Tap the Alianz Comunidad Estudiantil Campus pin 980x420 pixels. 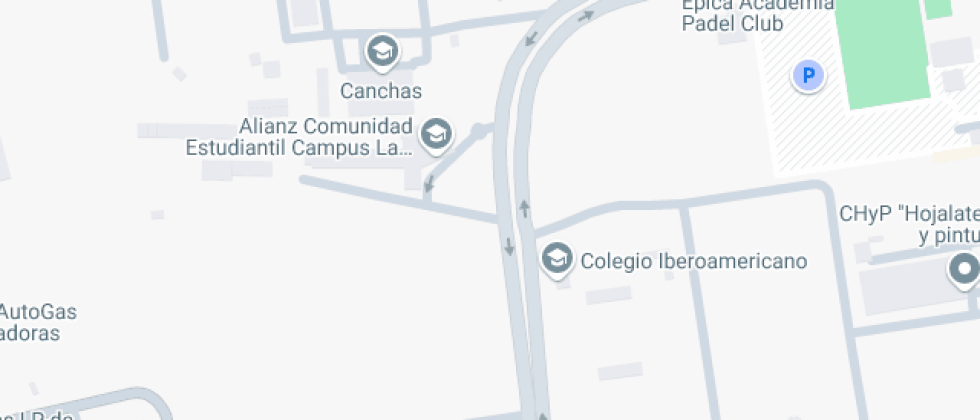click(435, 134)
